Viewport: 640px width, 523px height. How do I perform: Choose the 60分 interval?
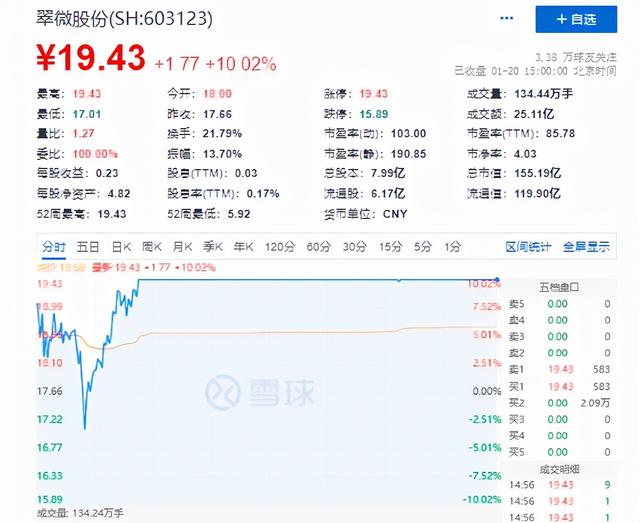coord(318,246)
